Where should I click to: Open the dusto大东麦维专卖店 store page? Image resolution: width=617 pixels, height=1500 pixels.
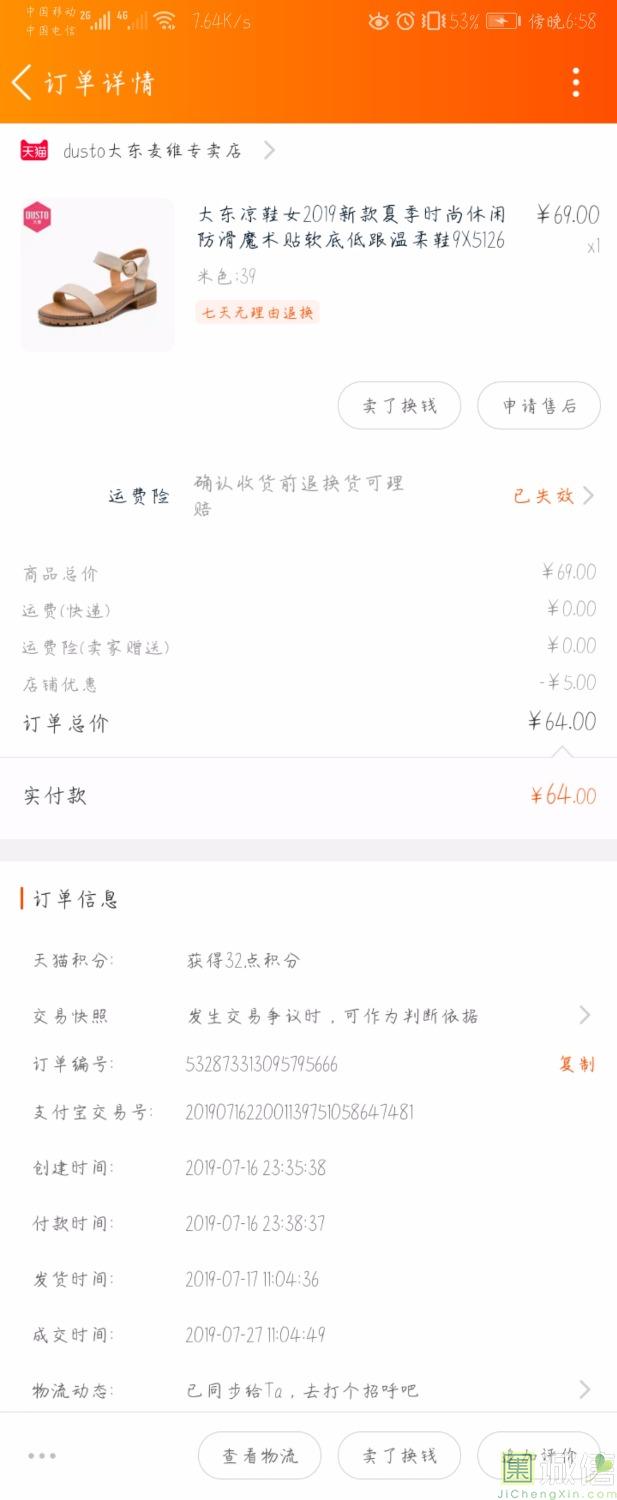point(152,151)
